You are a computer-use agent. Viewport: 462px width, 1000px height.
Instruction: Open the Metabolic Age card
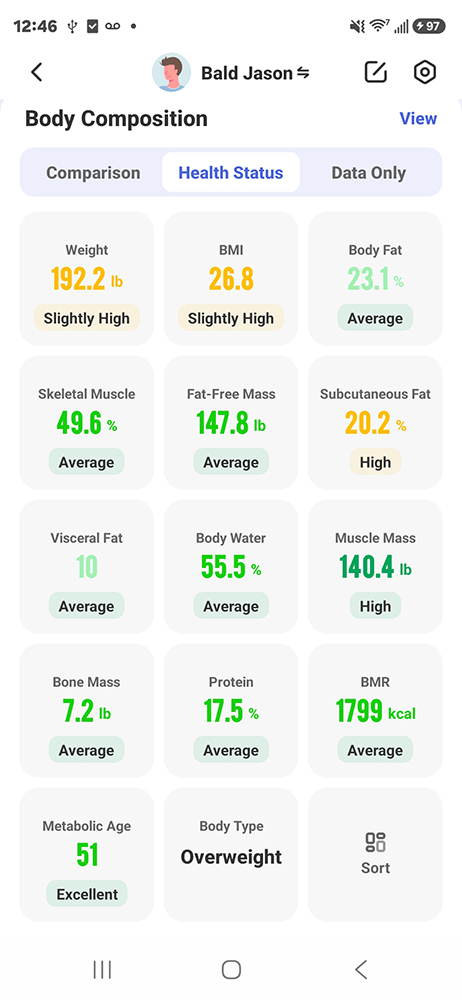tap(87, 855)
